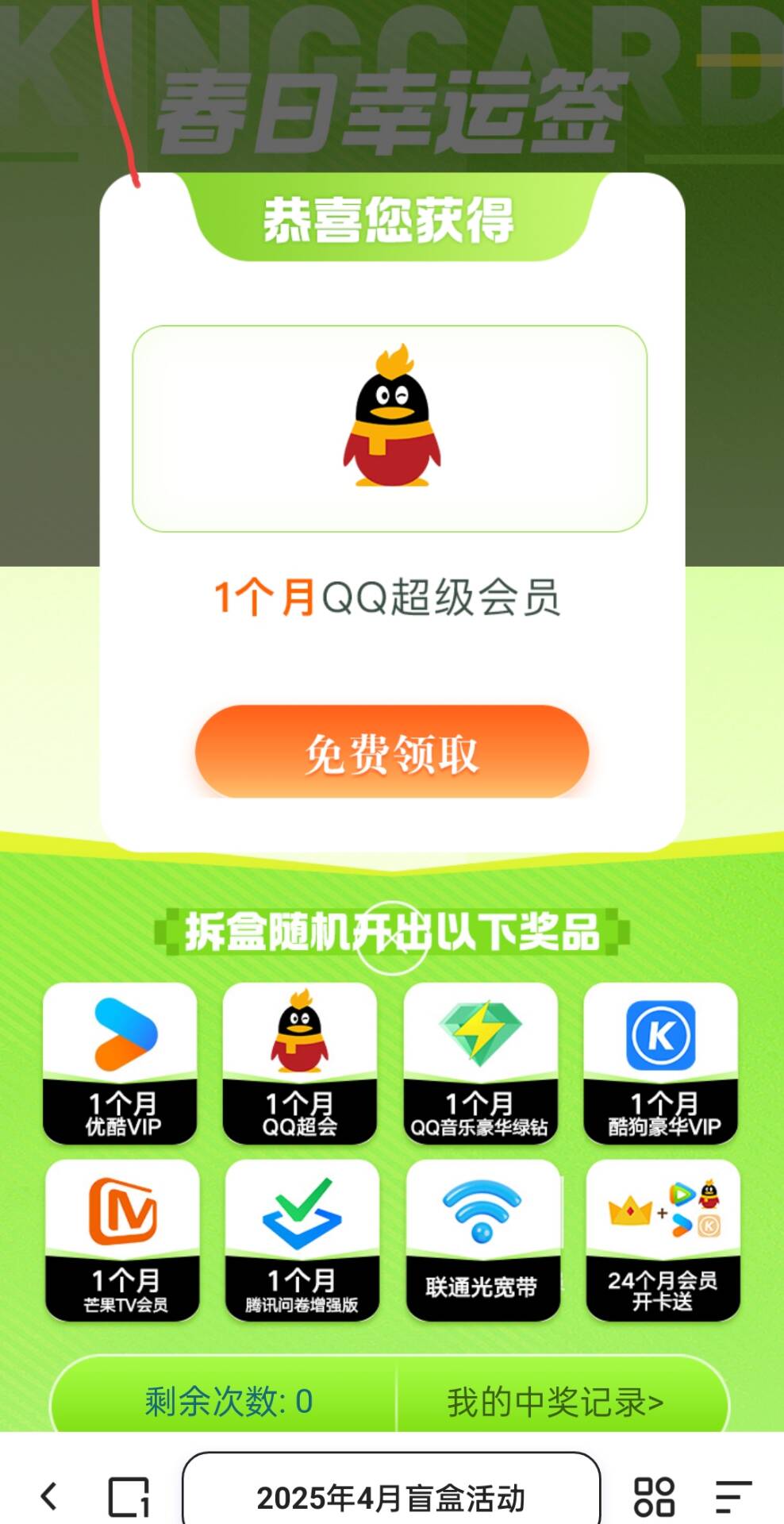Tap the 免费领取 button

(392, 752)
